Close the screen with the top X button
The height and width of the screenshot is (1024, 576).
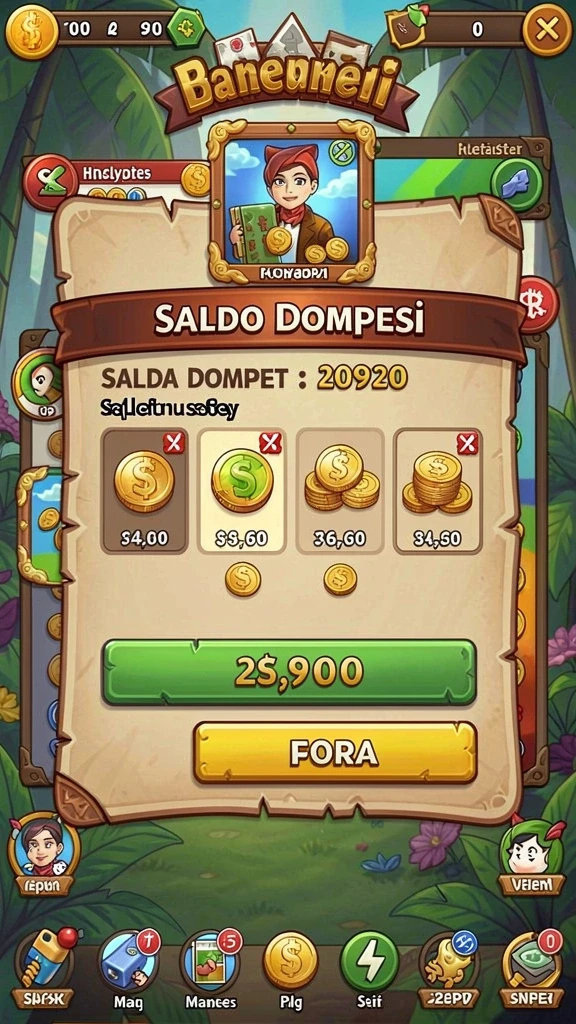coord(547,29)
